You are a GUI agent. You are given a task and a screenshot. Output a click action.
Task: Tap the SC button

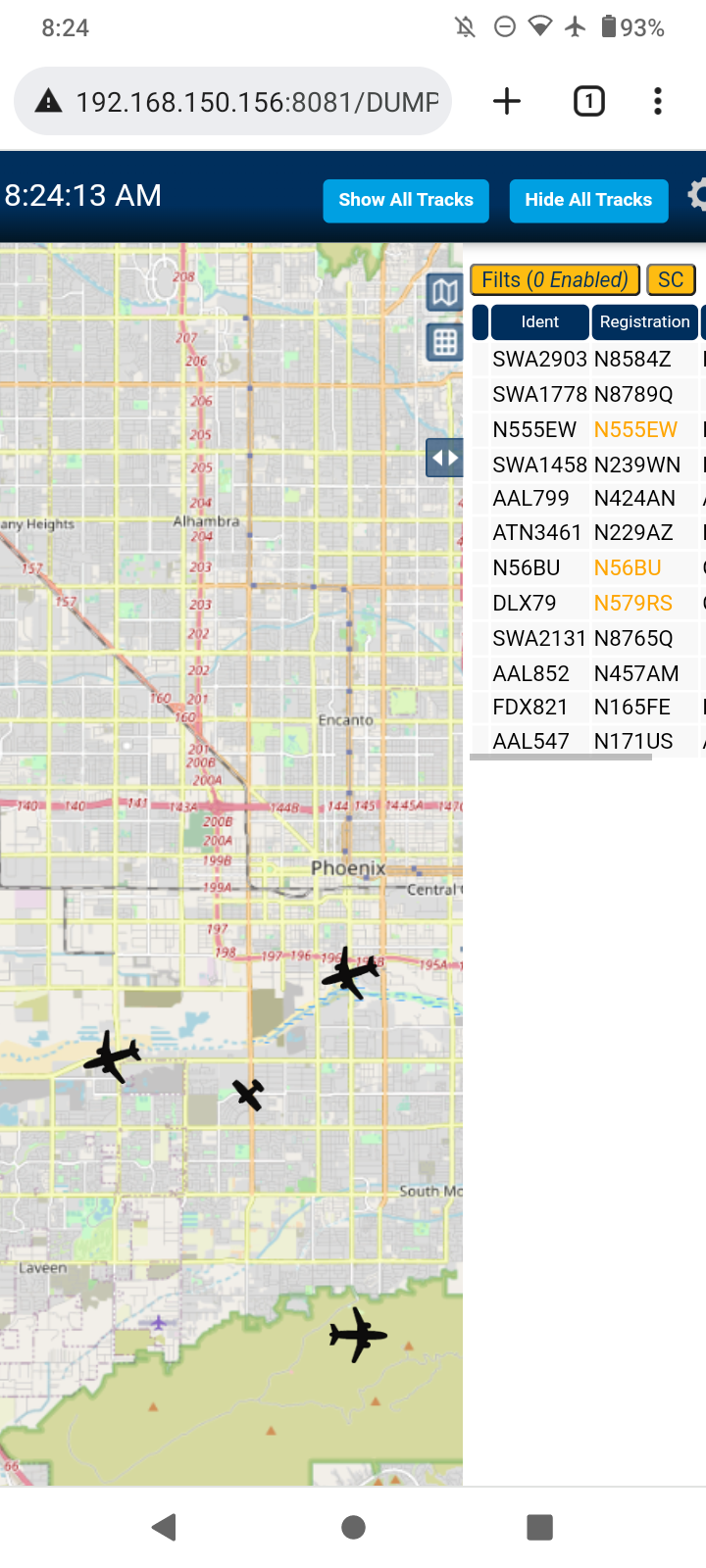671,280
